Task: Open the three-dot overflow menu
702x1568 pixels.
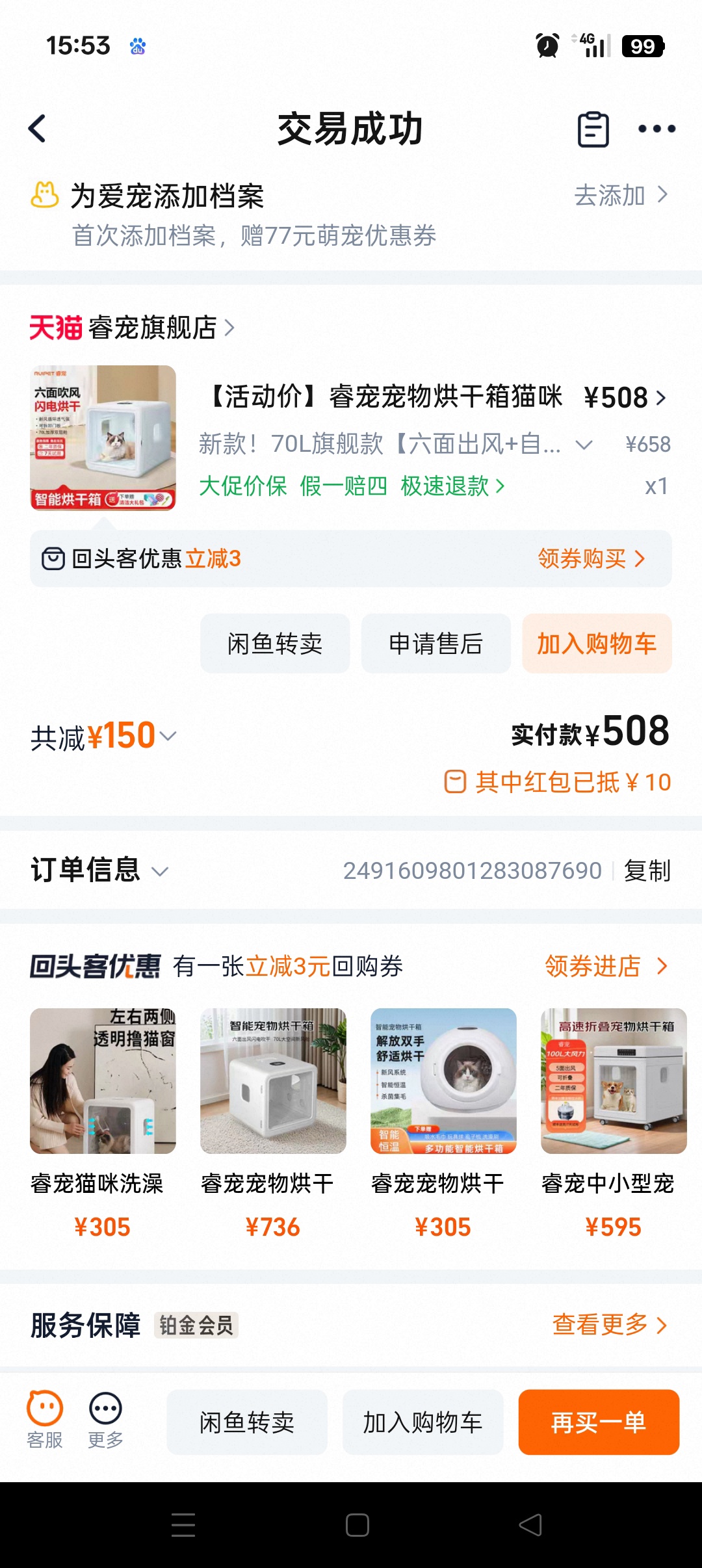Action: pyautogui.click(x=656, y=129)
